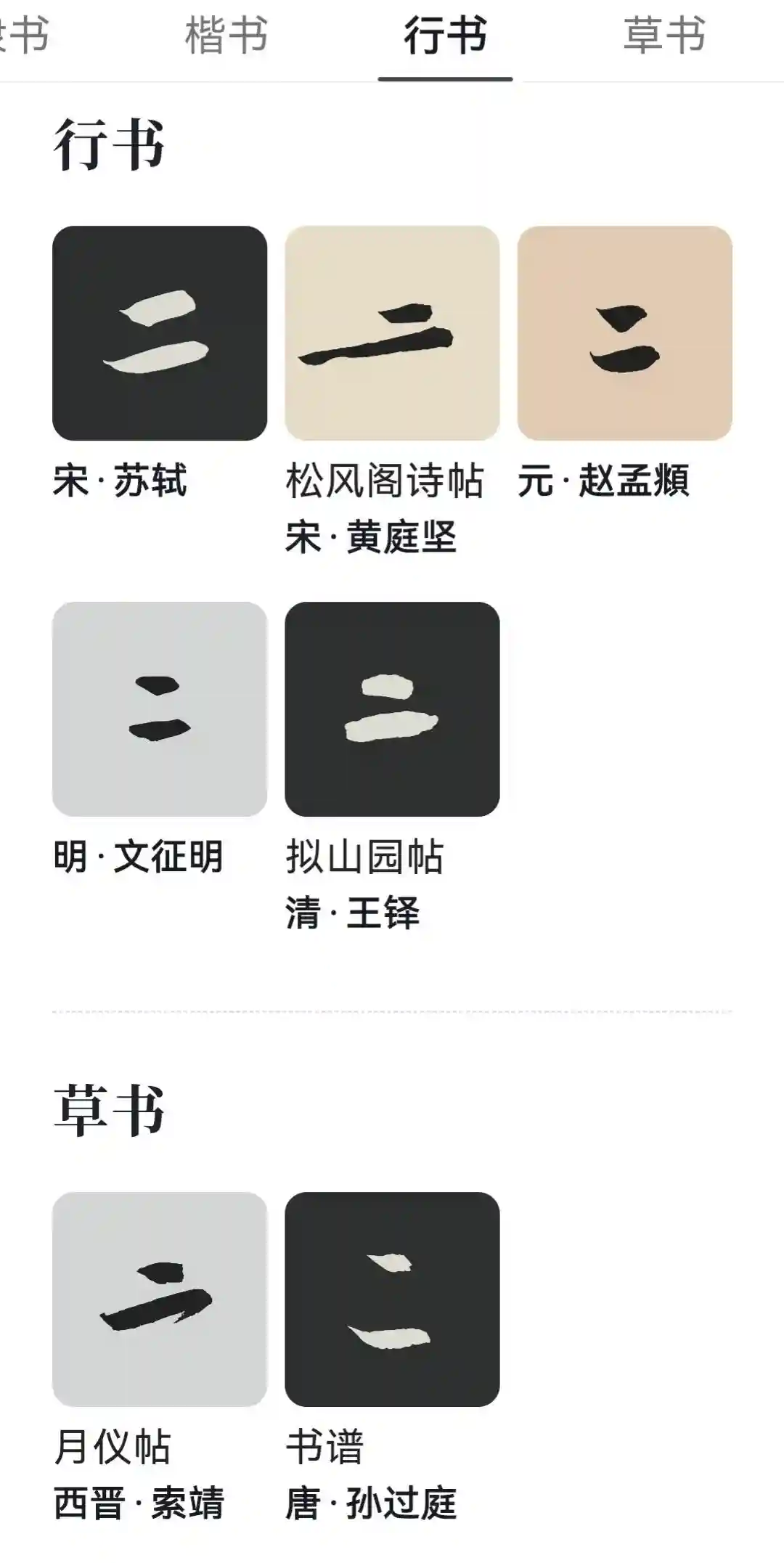
Task: Open 书谱 by 孙过庭
Action: pyautogui.click(x=392, y=1299)
